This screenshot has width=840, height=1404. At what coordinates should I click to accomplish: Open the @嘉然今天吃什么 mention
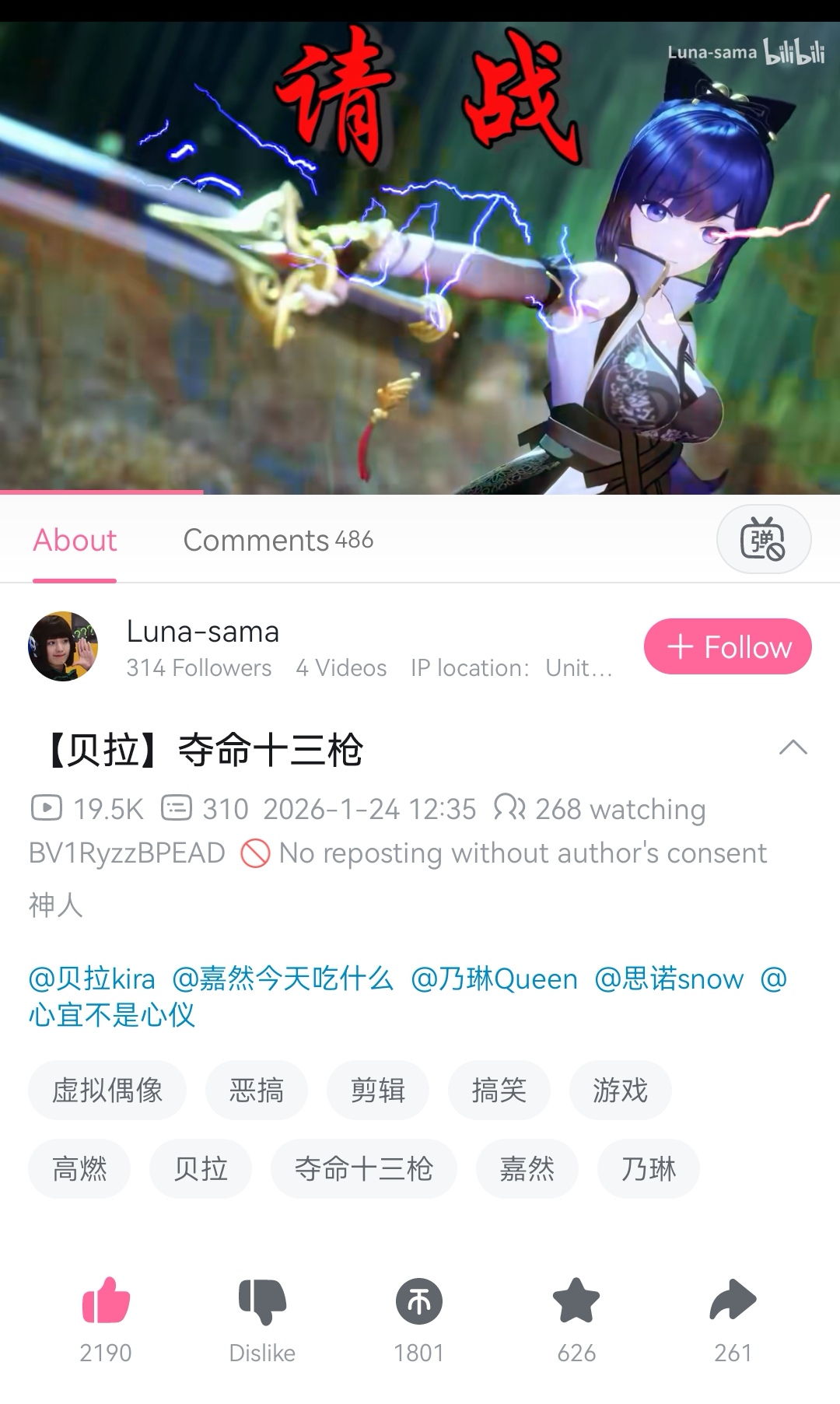pyautogui.click(x=282, y=979)
